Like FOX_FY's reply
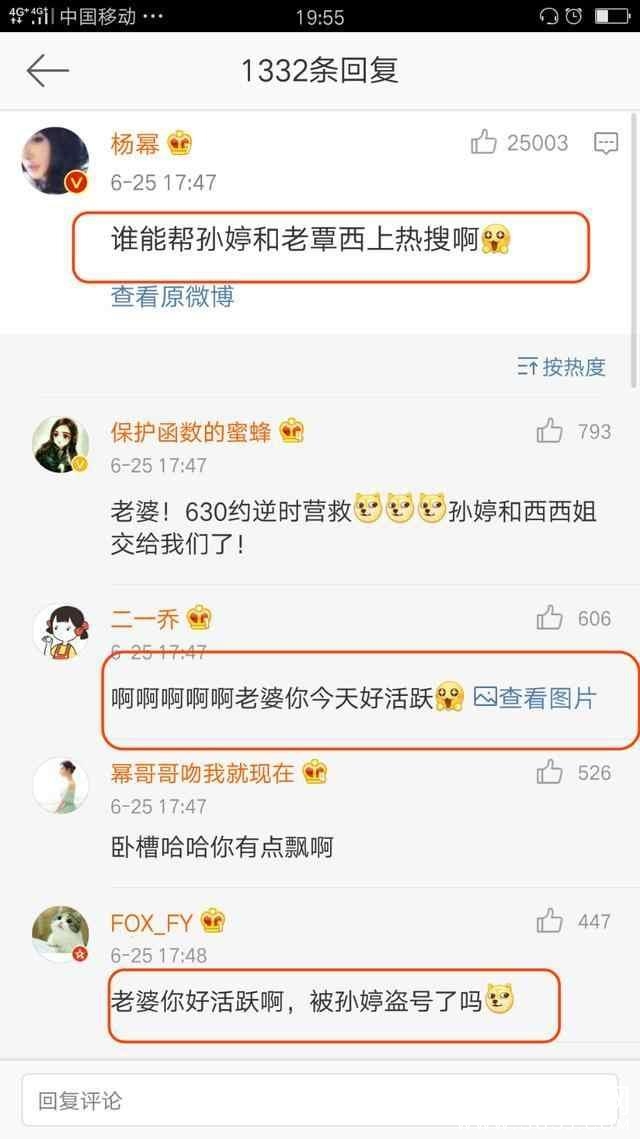Screen dimensions: 640x1139 point(550,921)
